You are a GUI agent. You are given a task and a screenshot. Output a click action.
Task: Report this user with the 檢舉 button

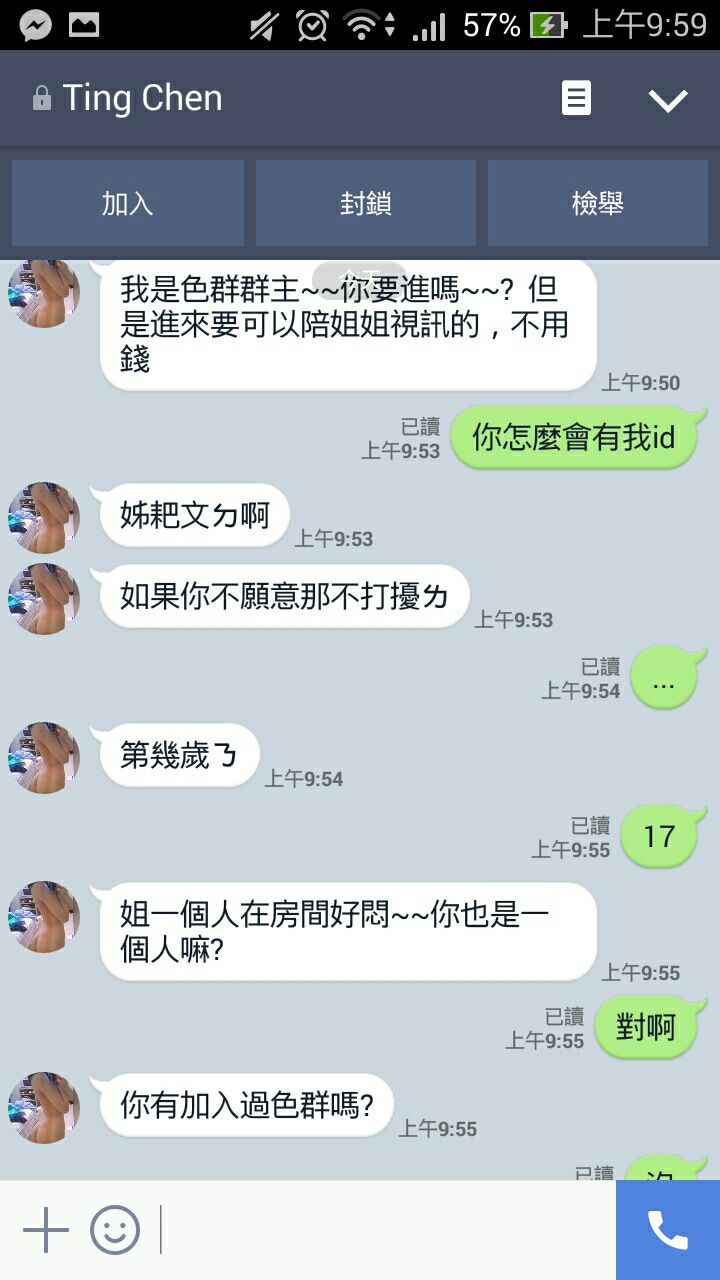coord(598,203)
